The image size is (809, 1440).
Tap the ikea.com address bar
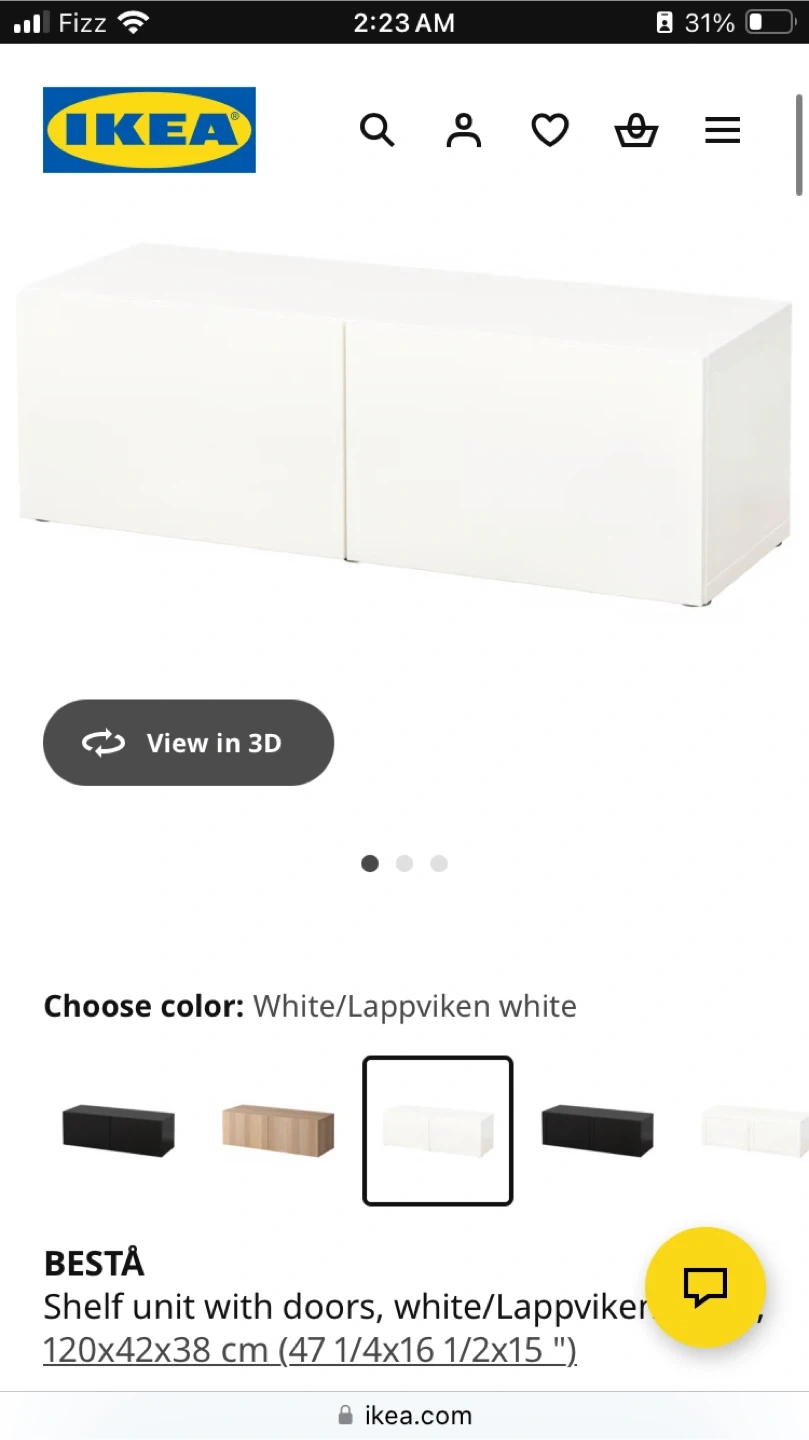click(404, 1415)
